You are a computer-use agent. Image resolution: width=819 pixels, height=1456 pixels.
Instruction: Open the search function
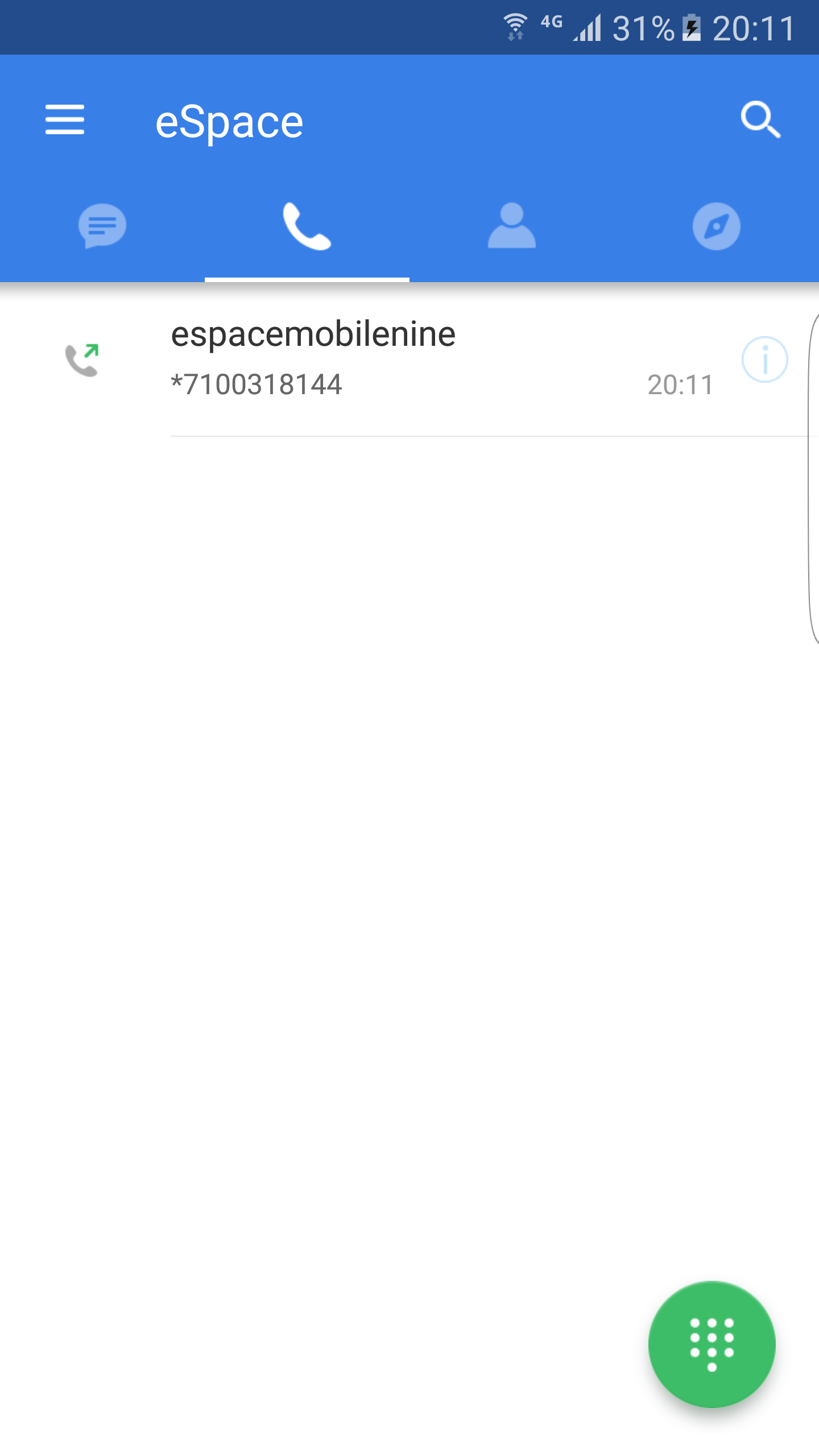click(761, 121)
